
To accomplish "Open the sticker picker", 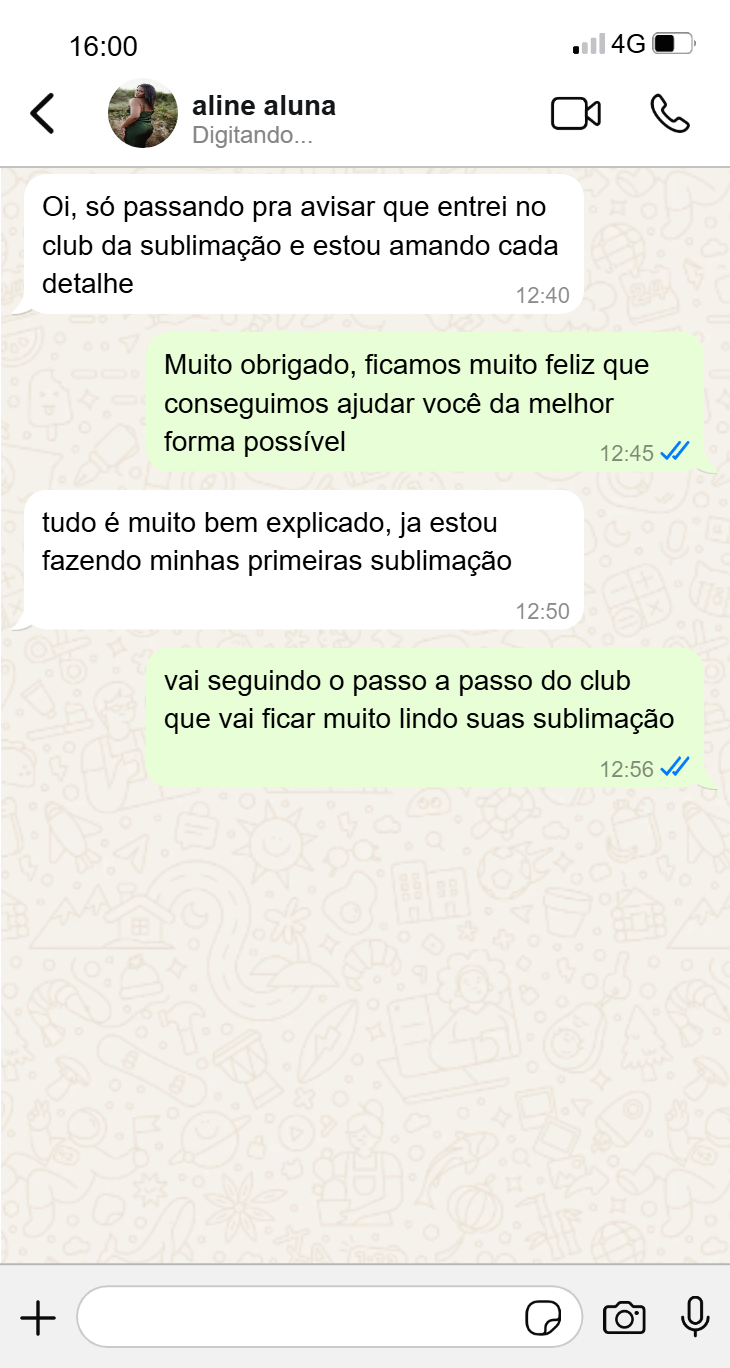I will point(543,1318).
